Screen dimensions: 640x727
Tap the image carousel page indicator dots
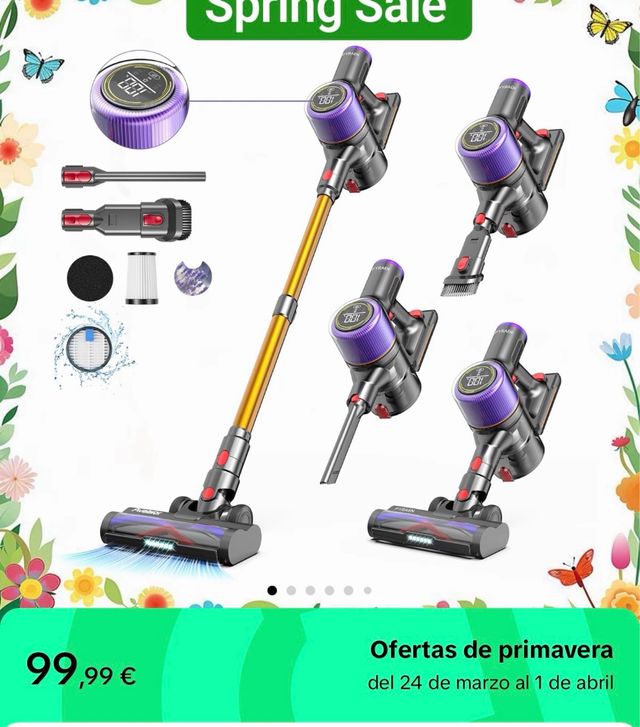pos(319,590)
